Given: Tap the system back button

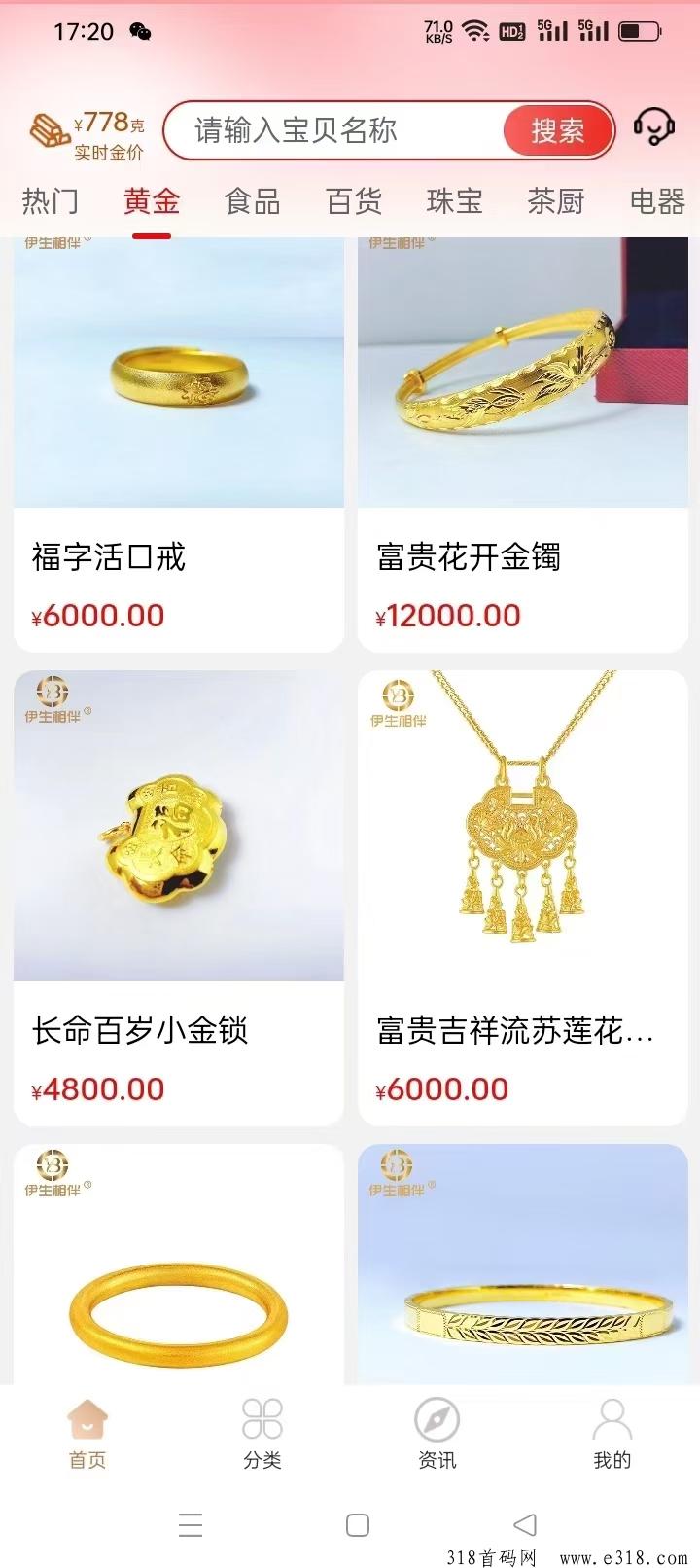Looking at the screenshot, I should pyautogui.click(x=525, y=1524).
